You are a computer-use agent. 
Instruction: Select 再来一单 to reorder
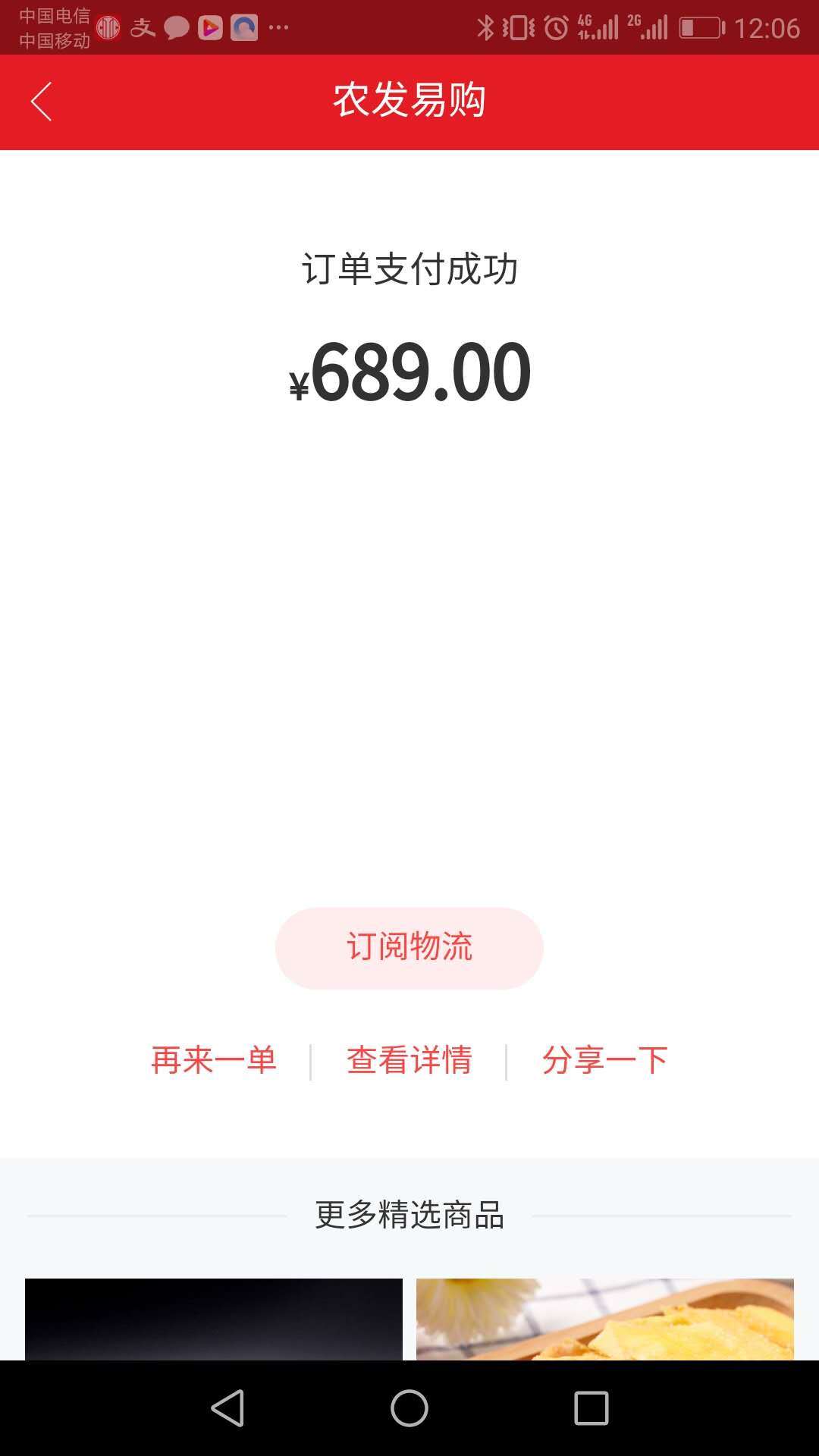(x=213, y=1059)
